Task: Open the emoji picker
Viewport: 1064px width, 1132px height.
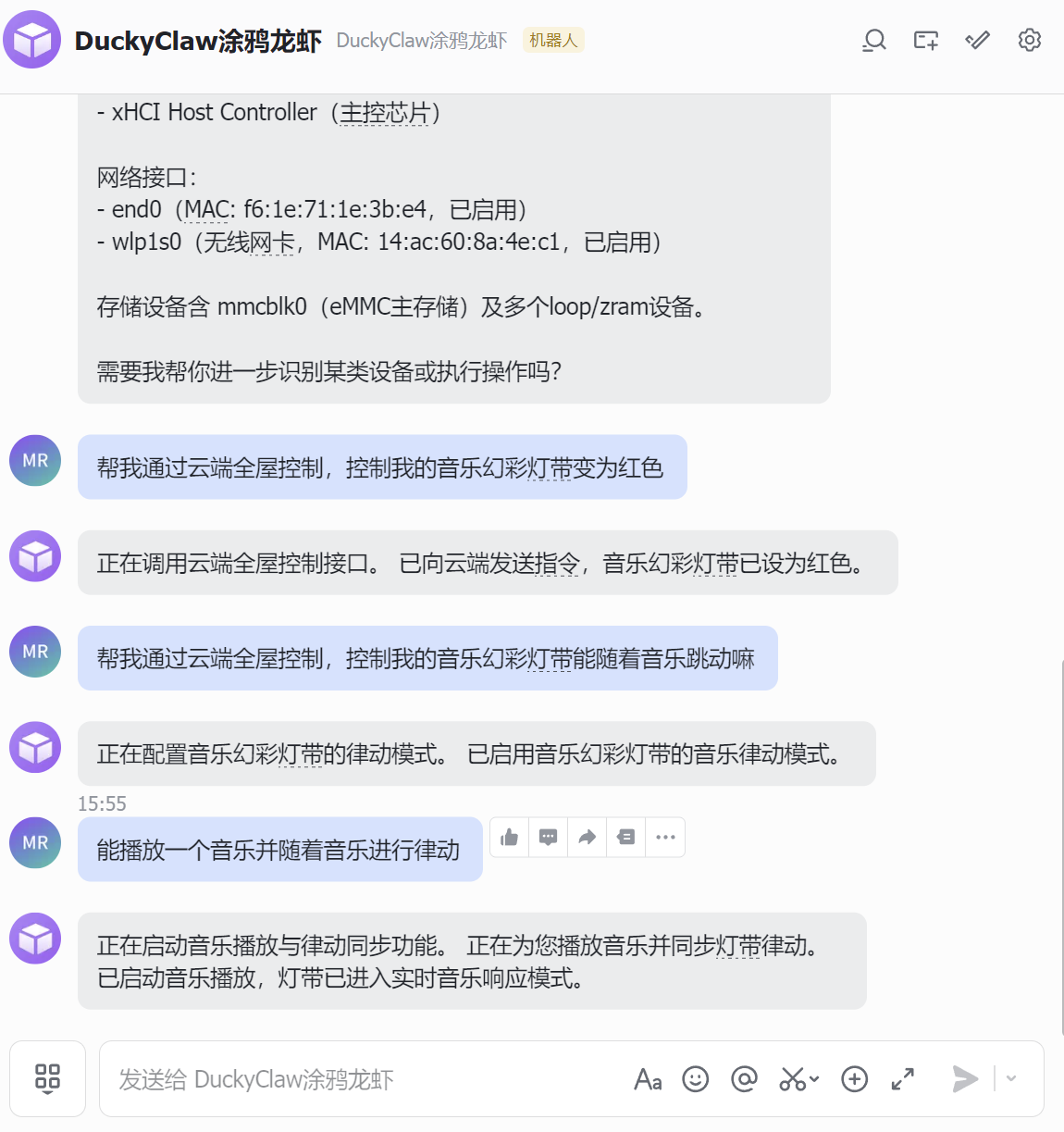Action: coord(695,1079)
